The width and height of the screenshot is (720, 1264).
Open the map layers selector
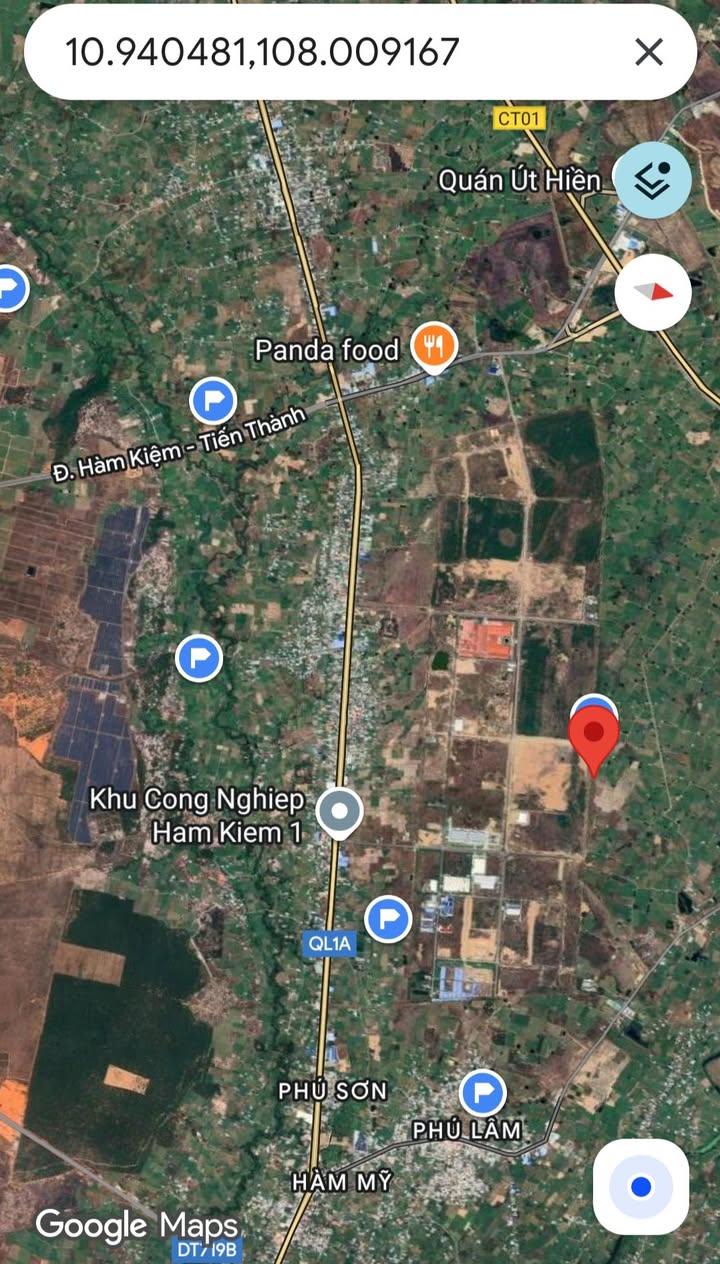pos(652,181)
